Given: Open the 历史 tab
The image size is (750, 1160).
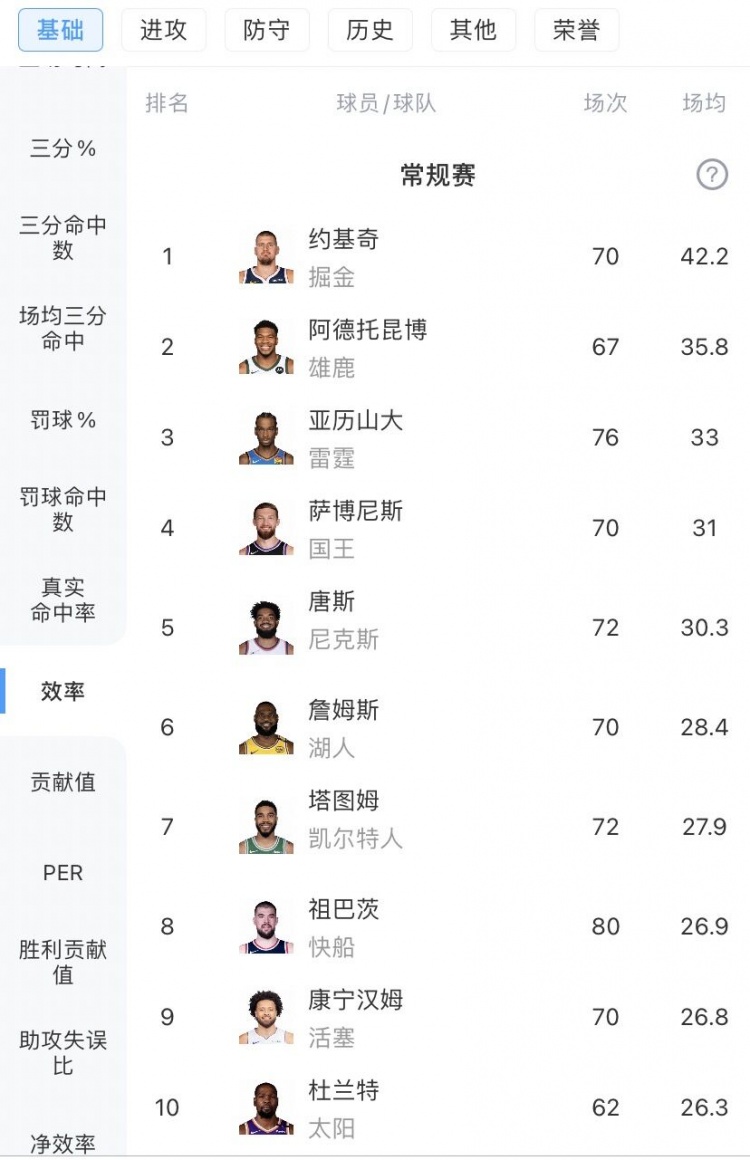Looking at the screenshot, I should 370,30.
